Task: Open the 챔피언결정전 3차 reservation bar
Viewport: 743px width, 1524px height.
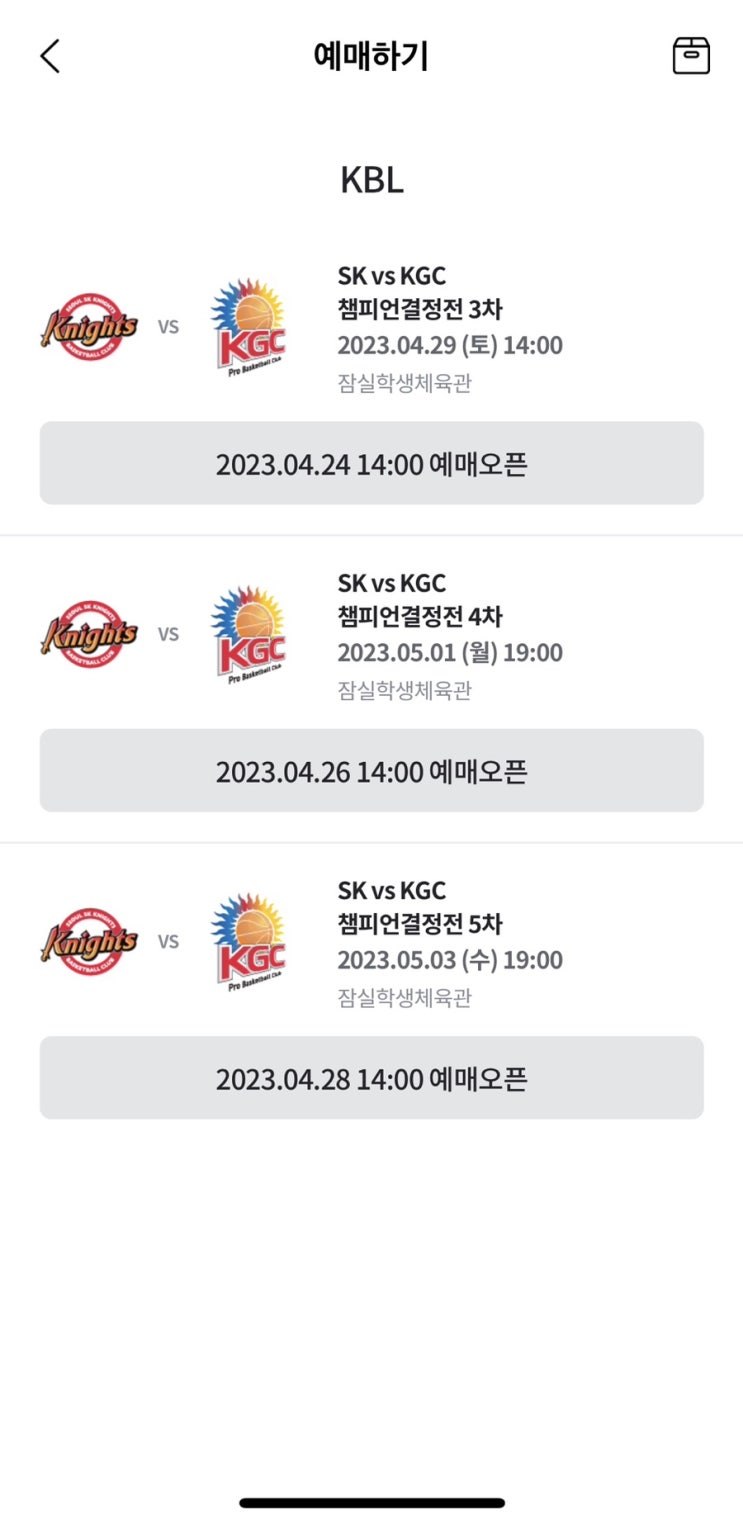Action: (371, 463)
